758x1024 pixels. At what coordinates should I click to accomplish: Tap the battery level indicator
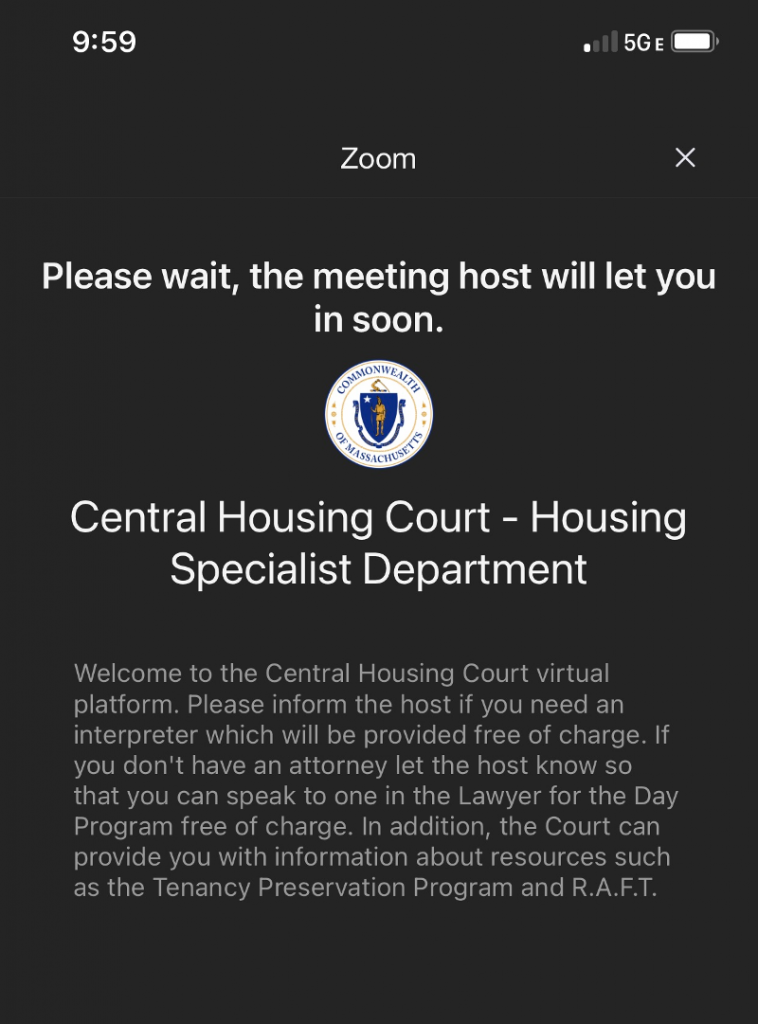click(x=692, y=41)
